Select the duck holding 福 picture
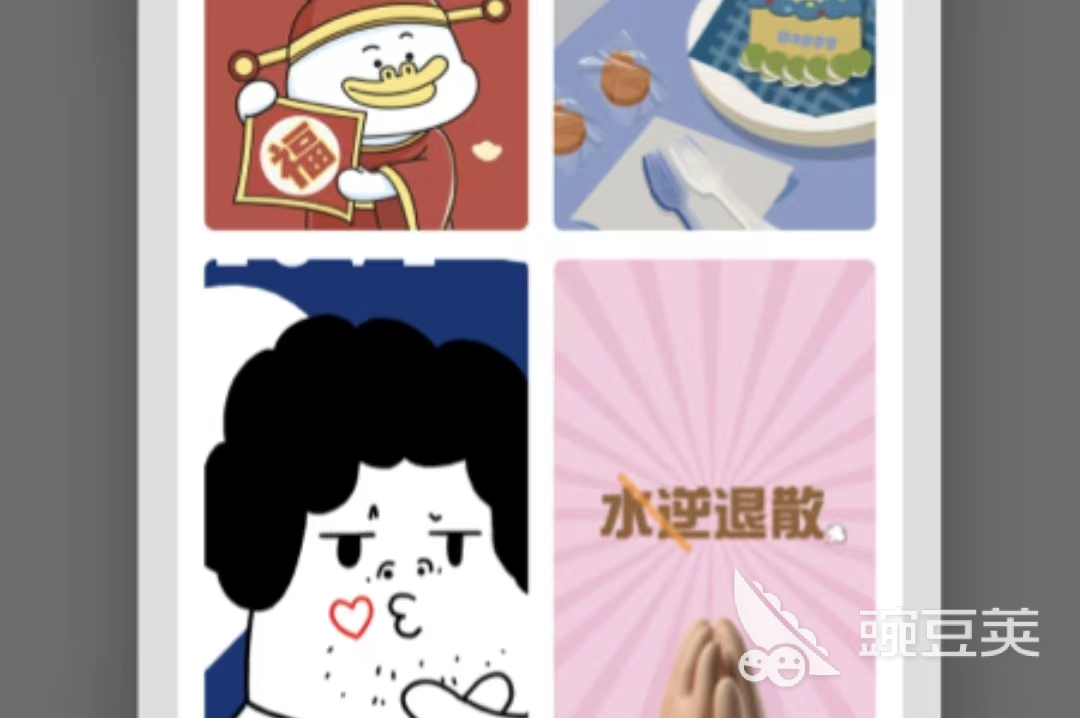 coord(366,115)
